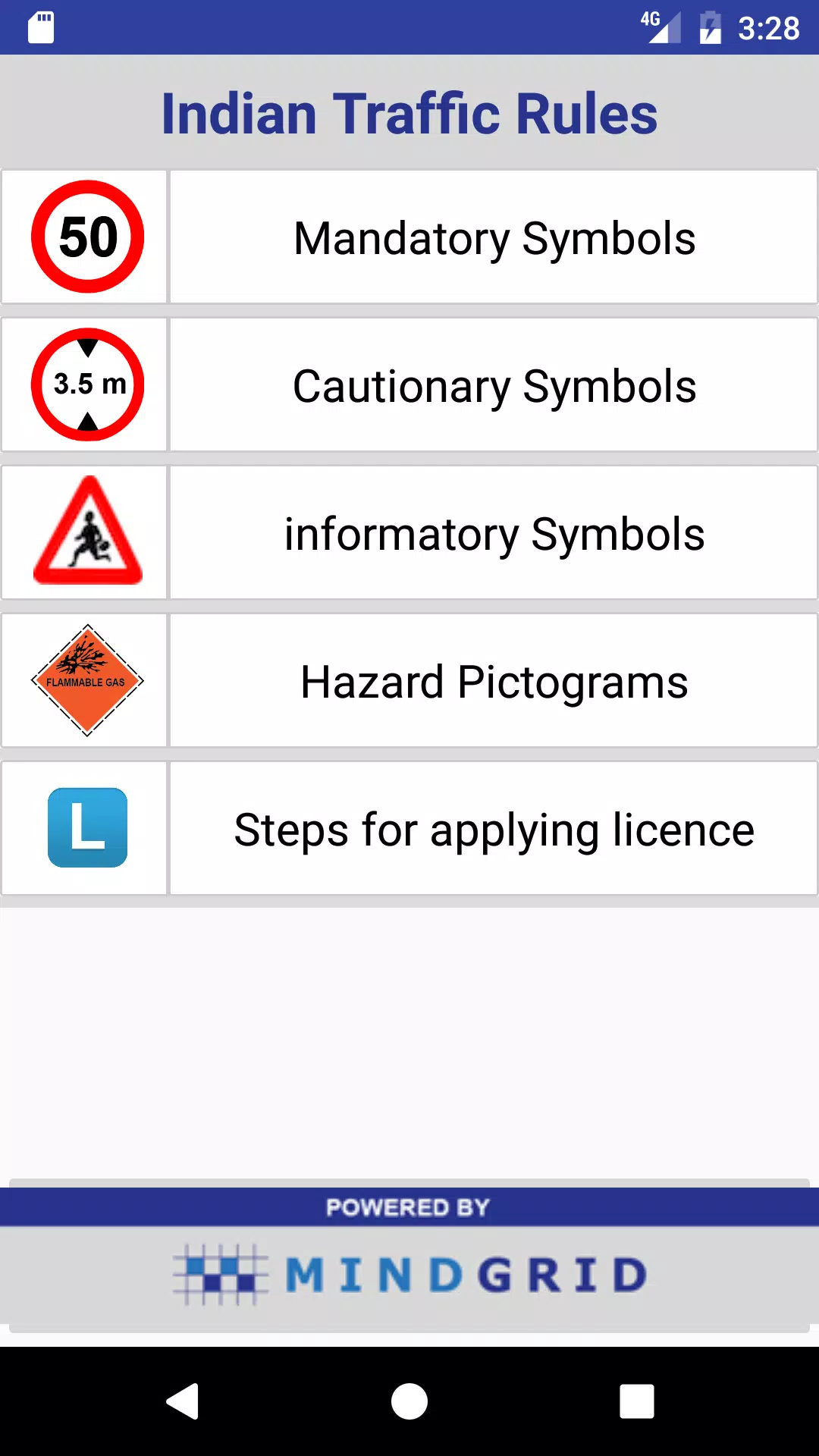Click the MINDGRID grid logo icon
The image size is (819, 1456).
[220, 1272]
